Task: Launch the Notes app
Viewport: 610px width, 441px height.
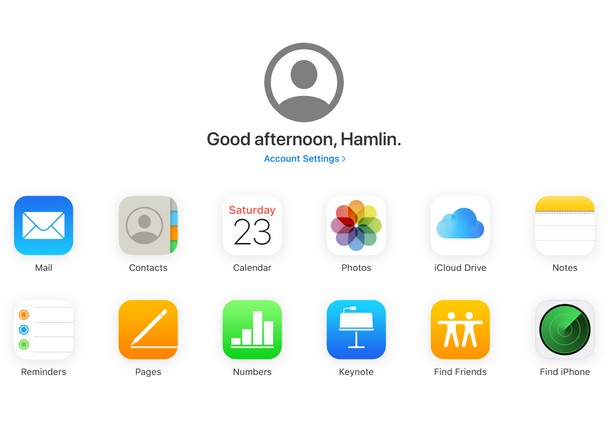Action: 564,226
